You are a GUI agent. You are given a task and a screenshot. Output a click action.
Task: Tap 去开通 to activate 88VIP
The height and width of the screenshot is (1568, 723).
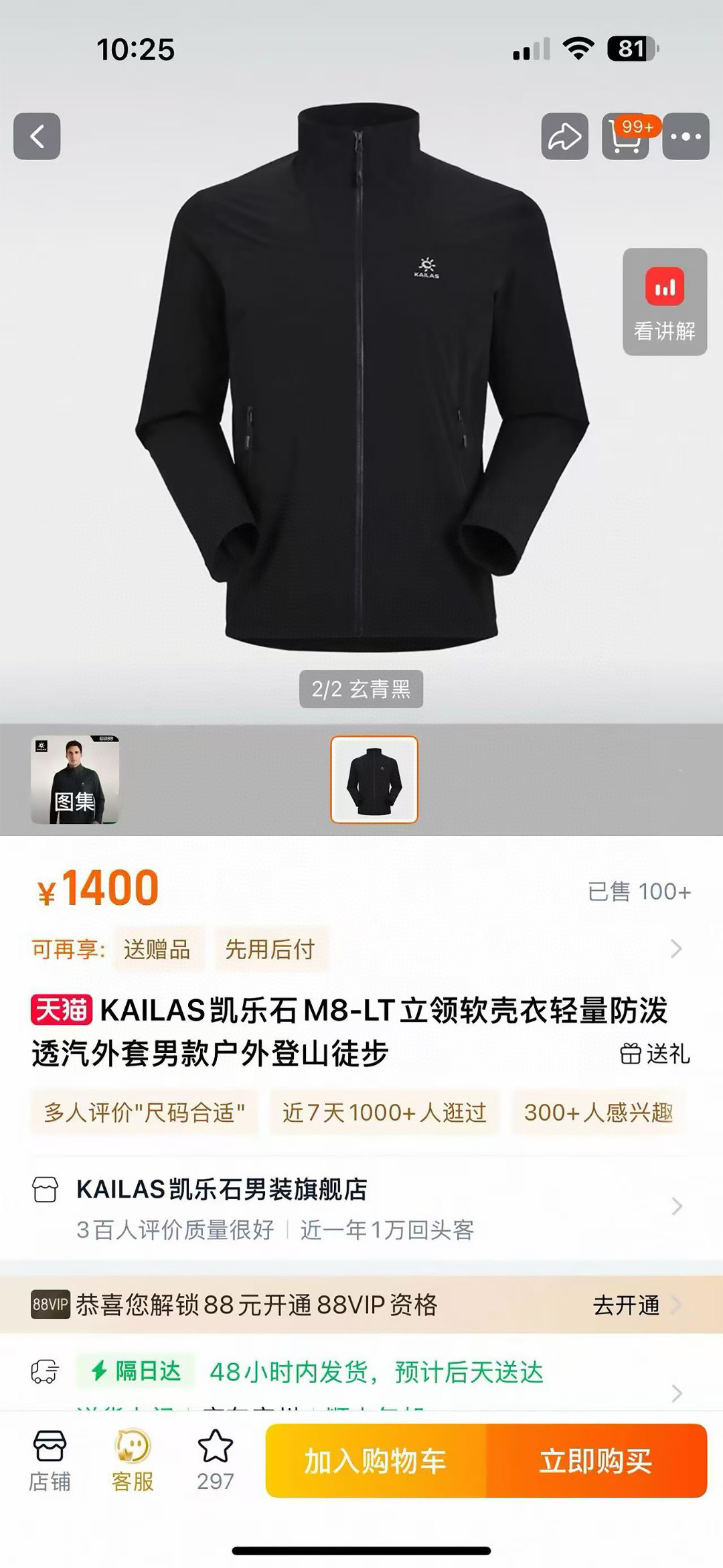pyautogui.click(x=627, y=1305)
